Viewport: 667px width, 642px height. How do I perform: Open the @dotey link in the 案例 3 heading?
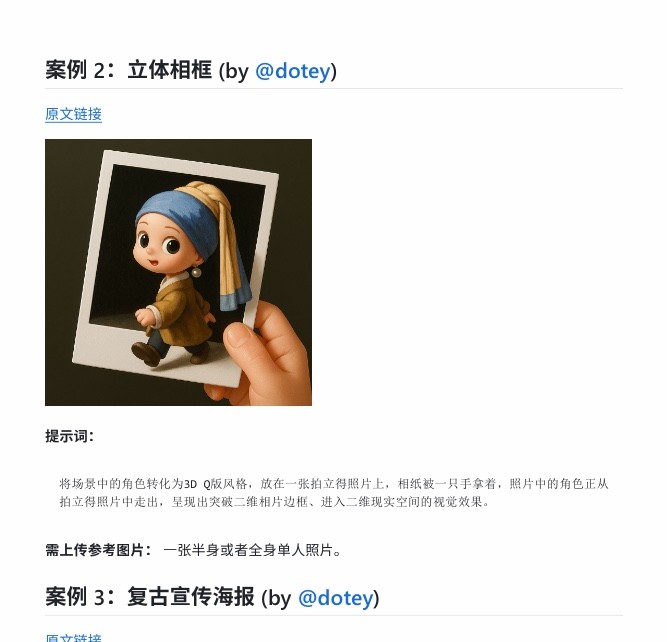(x=335, y=597)
